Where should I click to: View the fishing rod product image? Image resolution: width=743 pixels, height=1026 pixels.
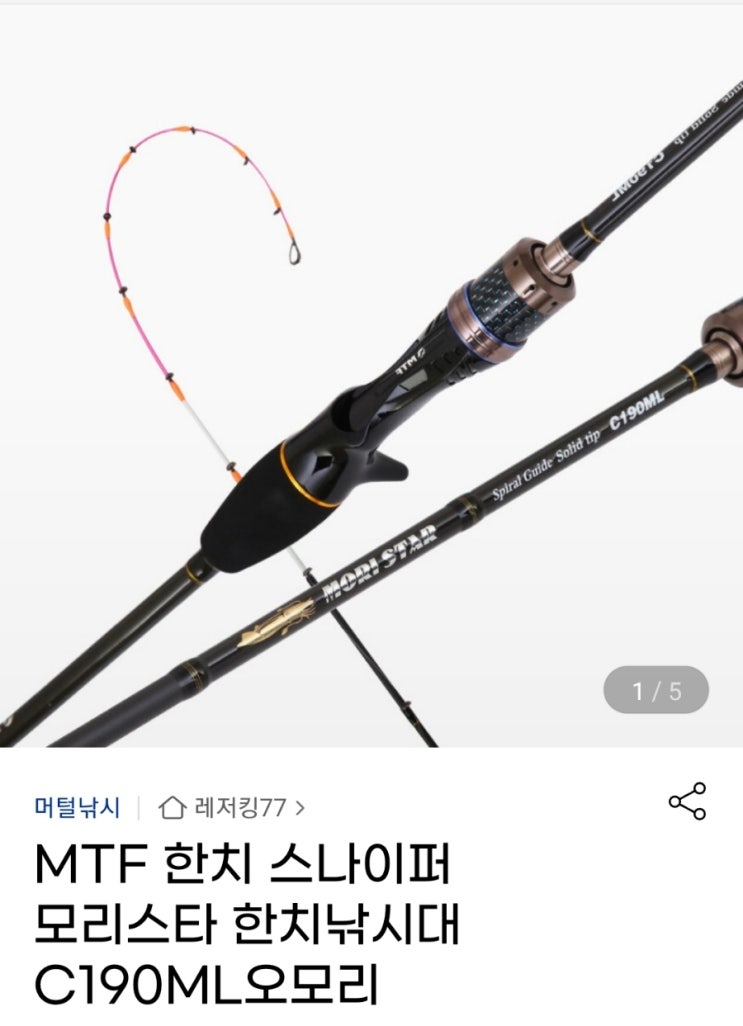tap(371, 380)
